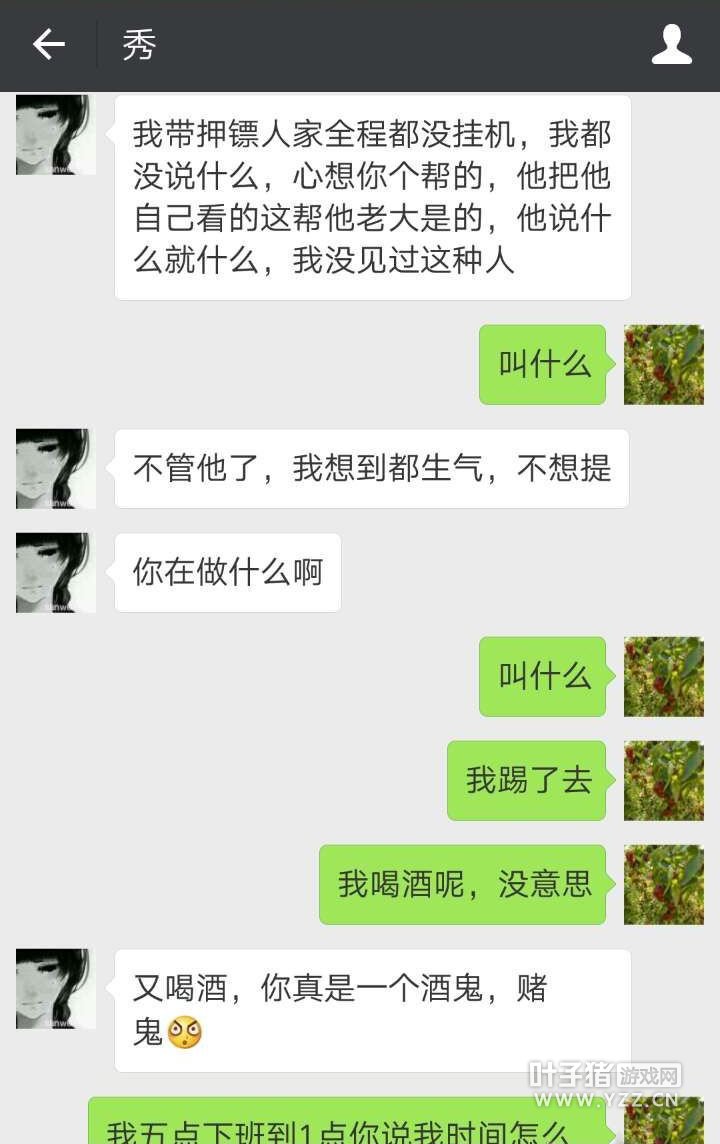This screenshot has height=1144, width=720.
Task: Go back from the 秀 chat
Action: click(48, 45)
